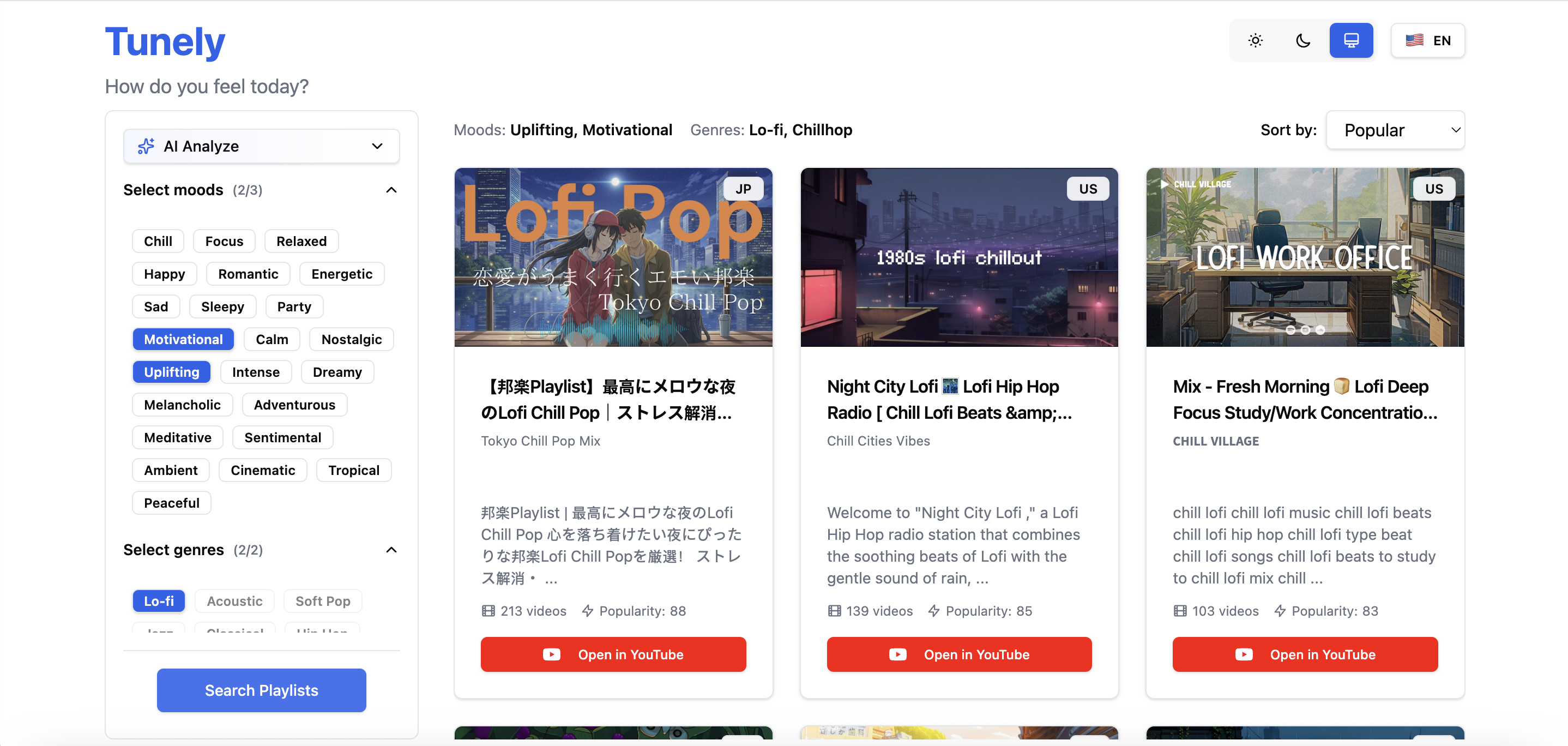Viewport: 1568px width, 746px height.
Task: Select the Chill mood chip
Action: (158, 241)
